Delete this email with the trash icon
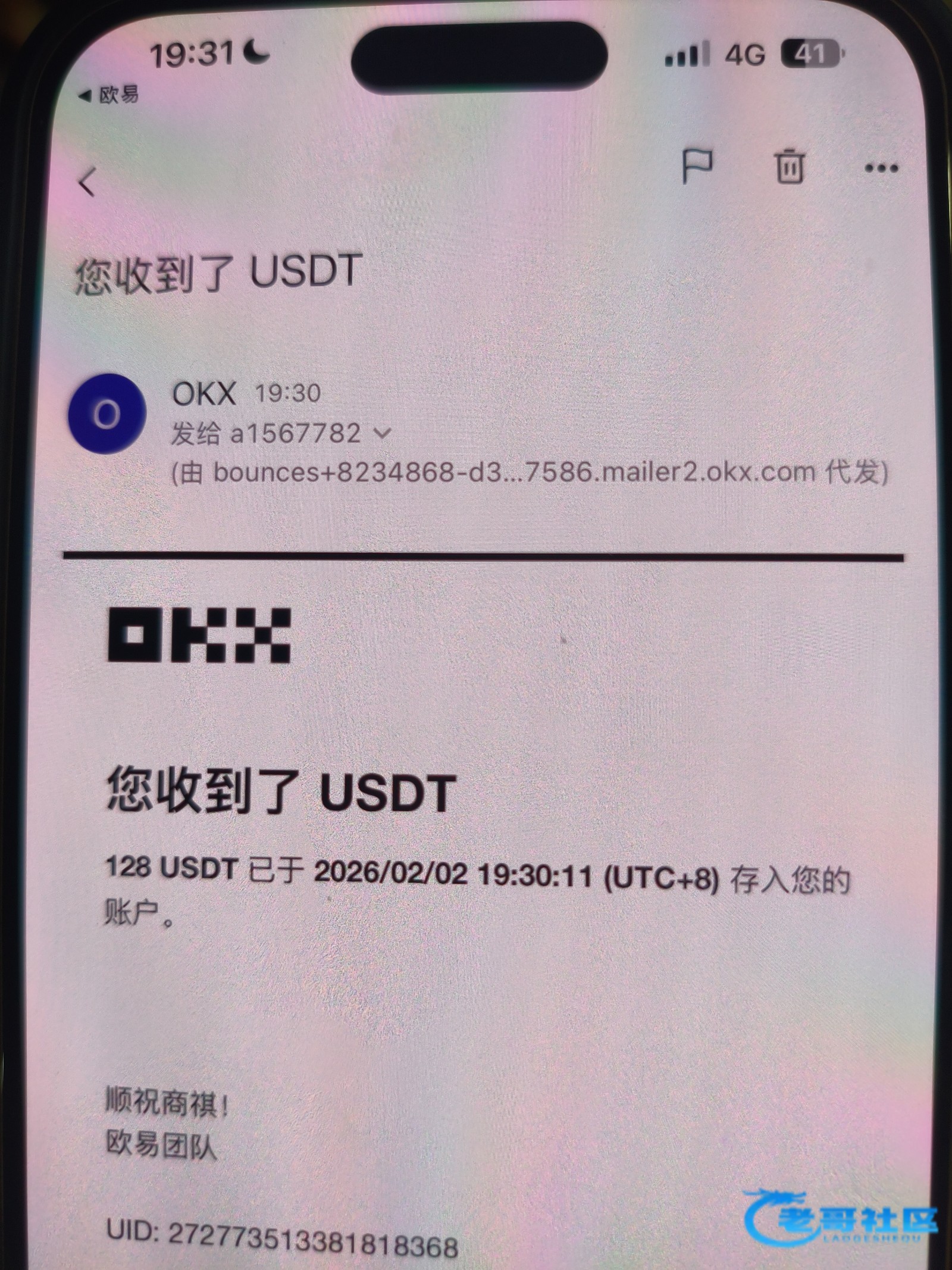The image size is (952, 1270). (x=790, y=167)
